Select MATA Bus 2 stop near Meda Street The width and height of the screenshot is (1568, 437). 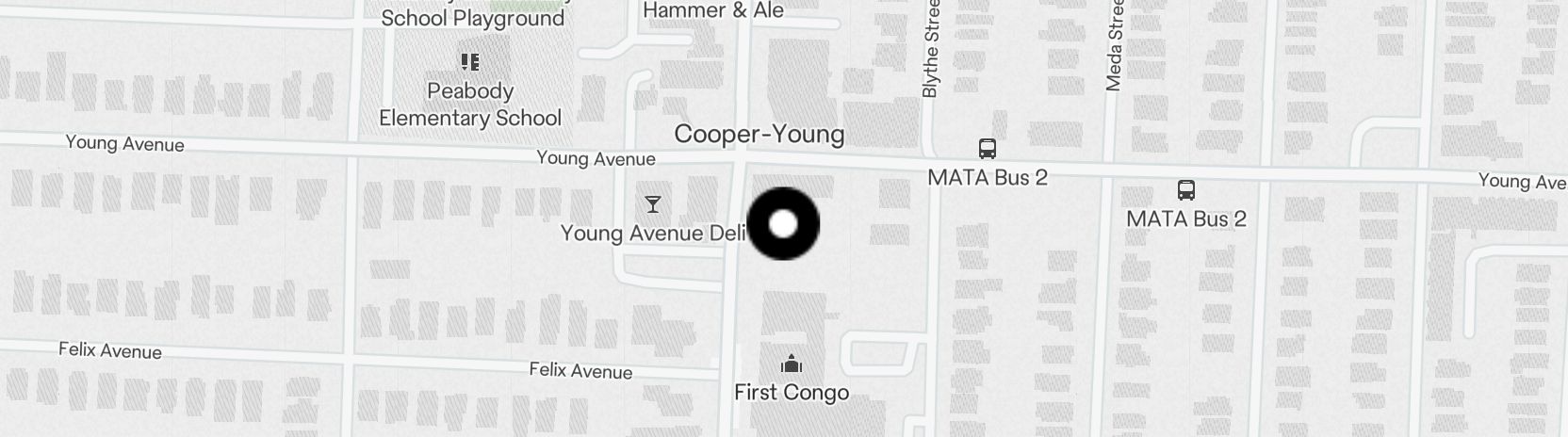(1185, 190)
